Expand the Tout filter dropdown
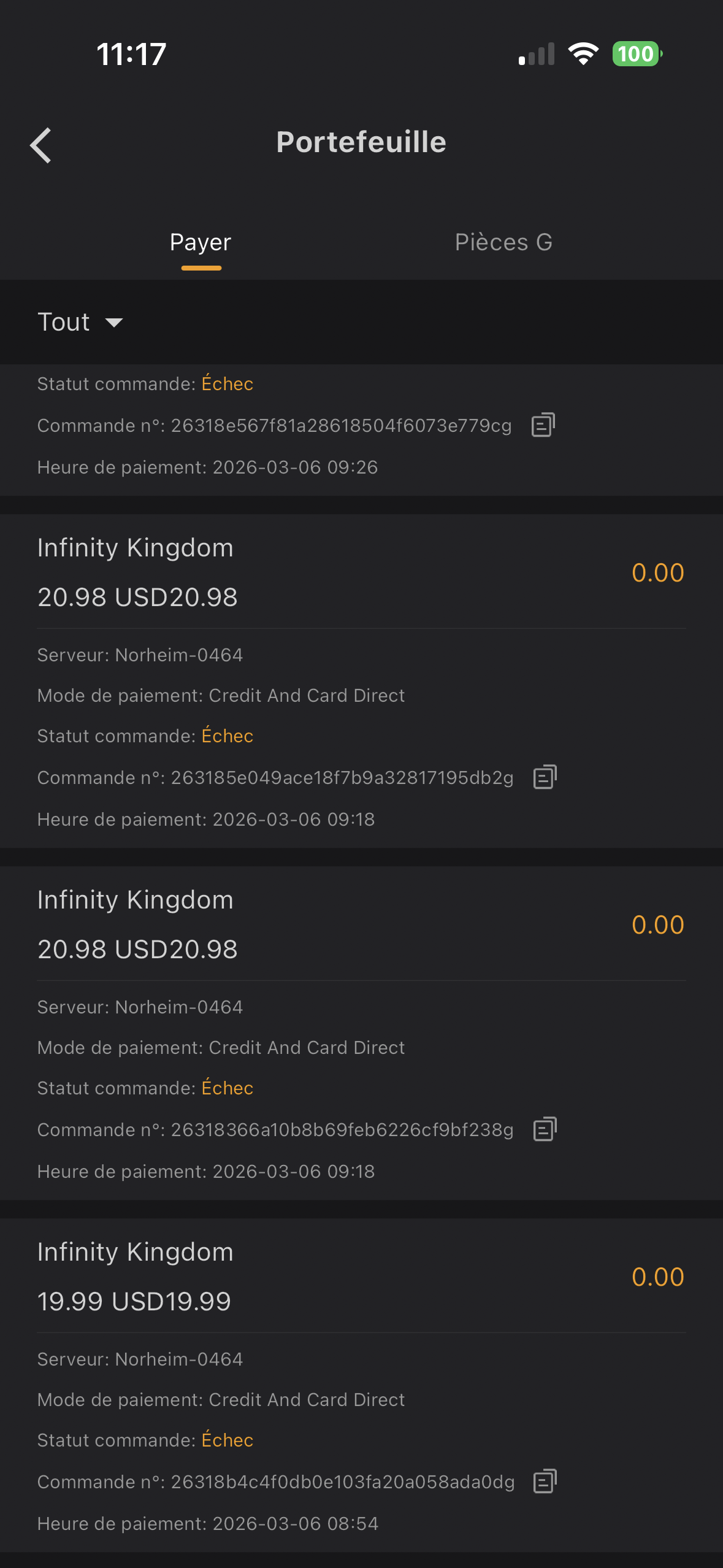Image resolution: width=723 pixels, height=1568 pixels. (x=80, y=322)
